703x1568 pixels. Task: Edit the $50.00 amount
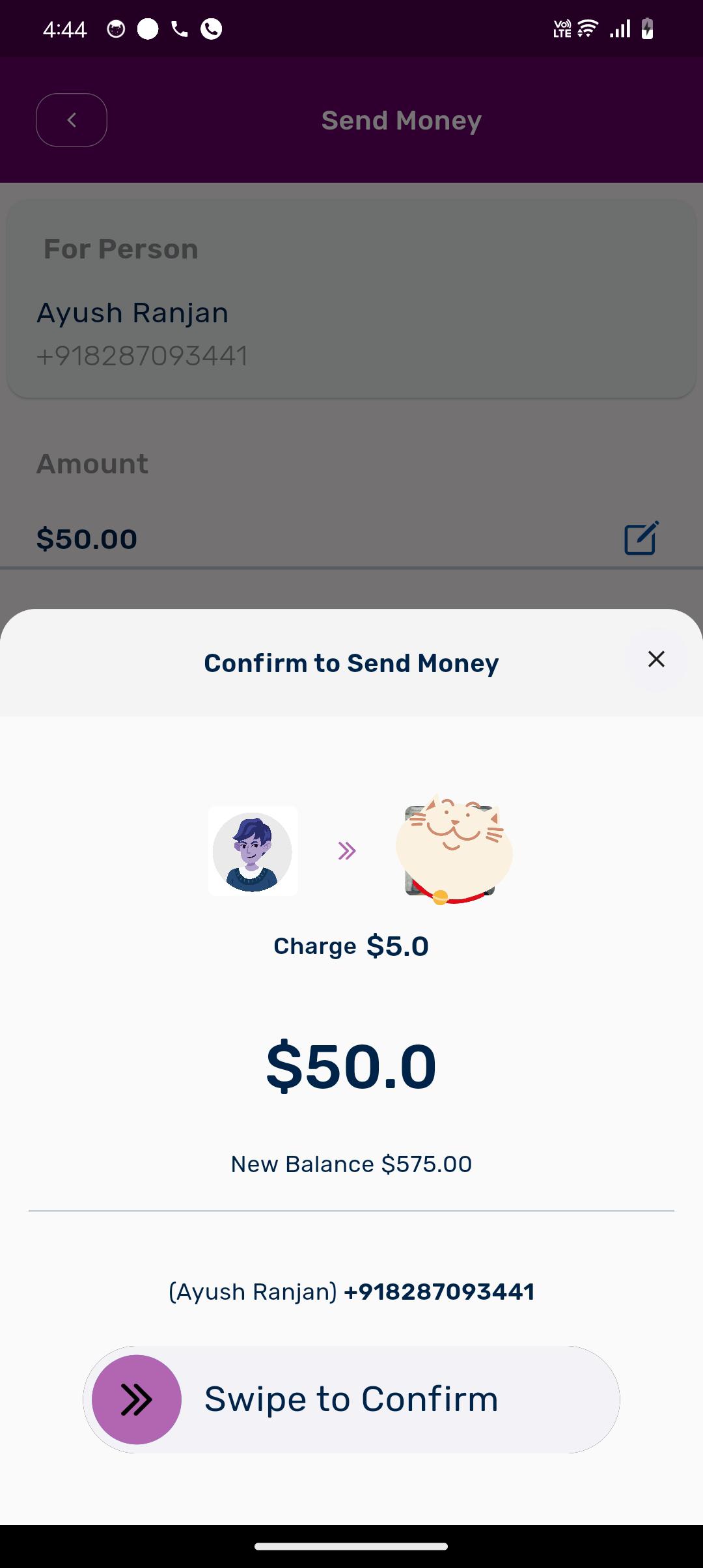pos(642,538)
